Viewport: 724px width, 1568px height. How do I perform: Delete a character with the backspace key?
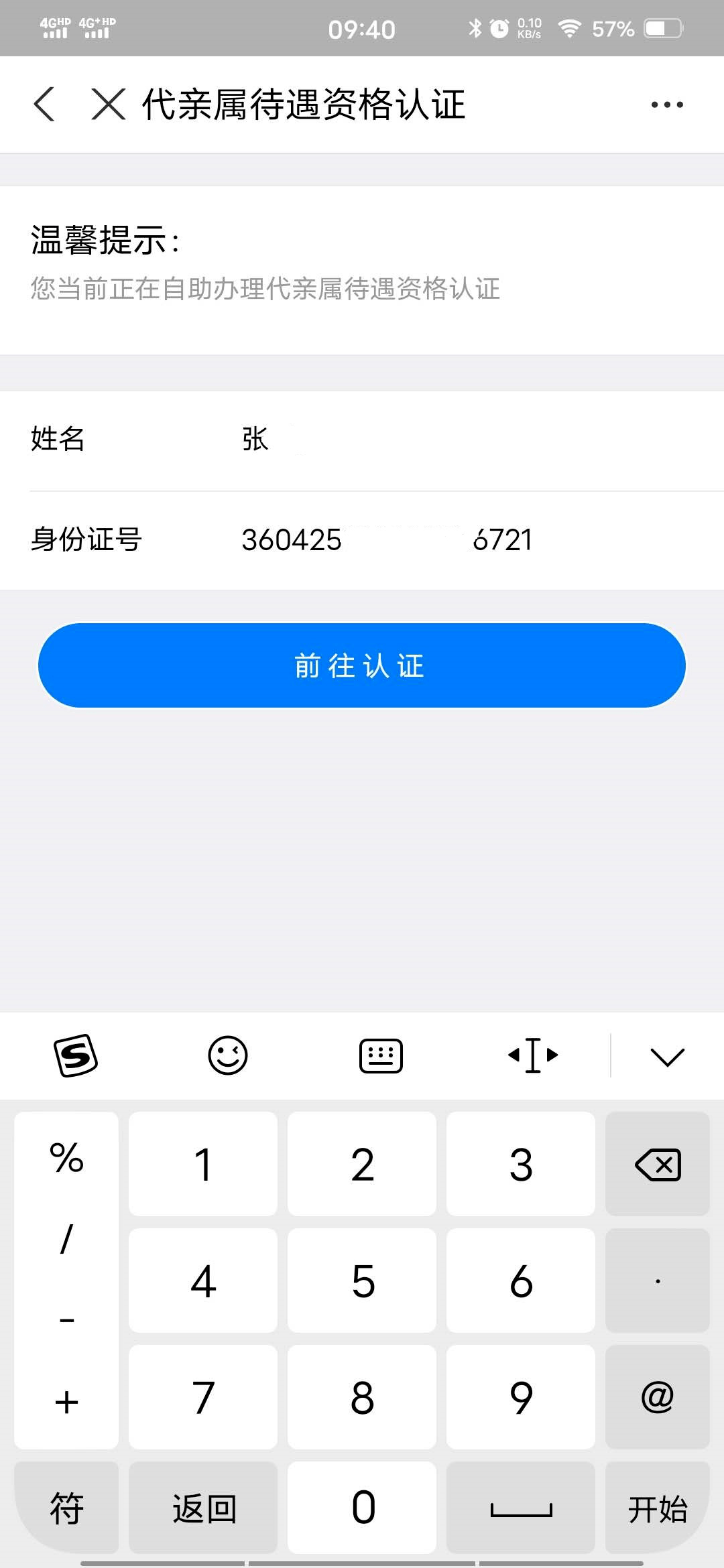coord(657,1165)
